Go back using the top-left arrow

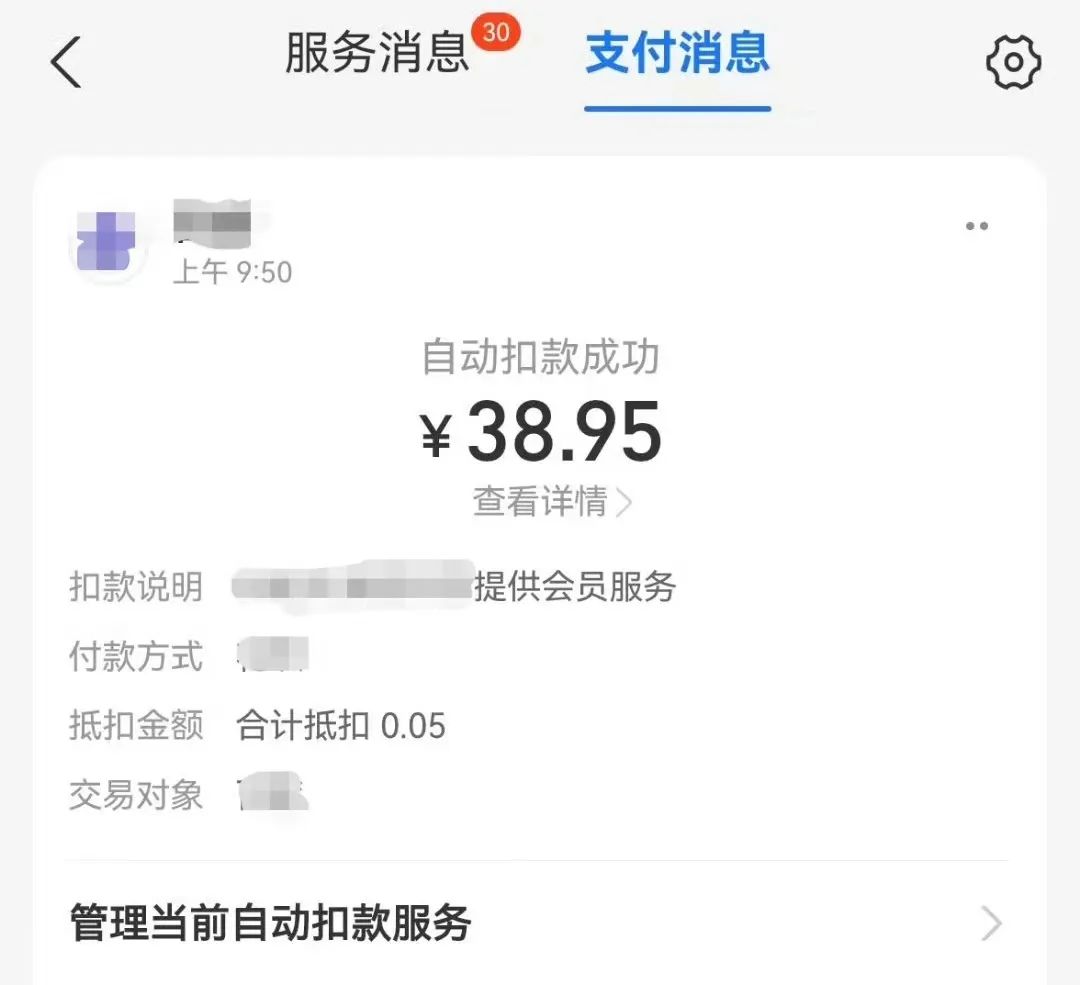pos(66,62)
